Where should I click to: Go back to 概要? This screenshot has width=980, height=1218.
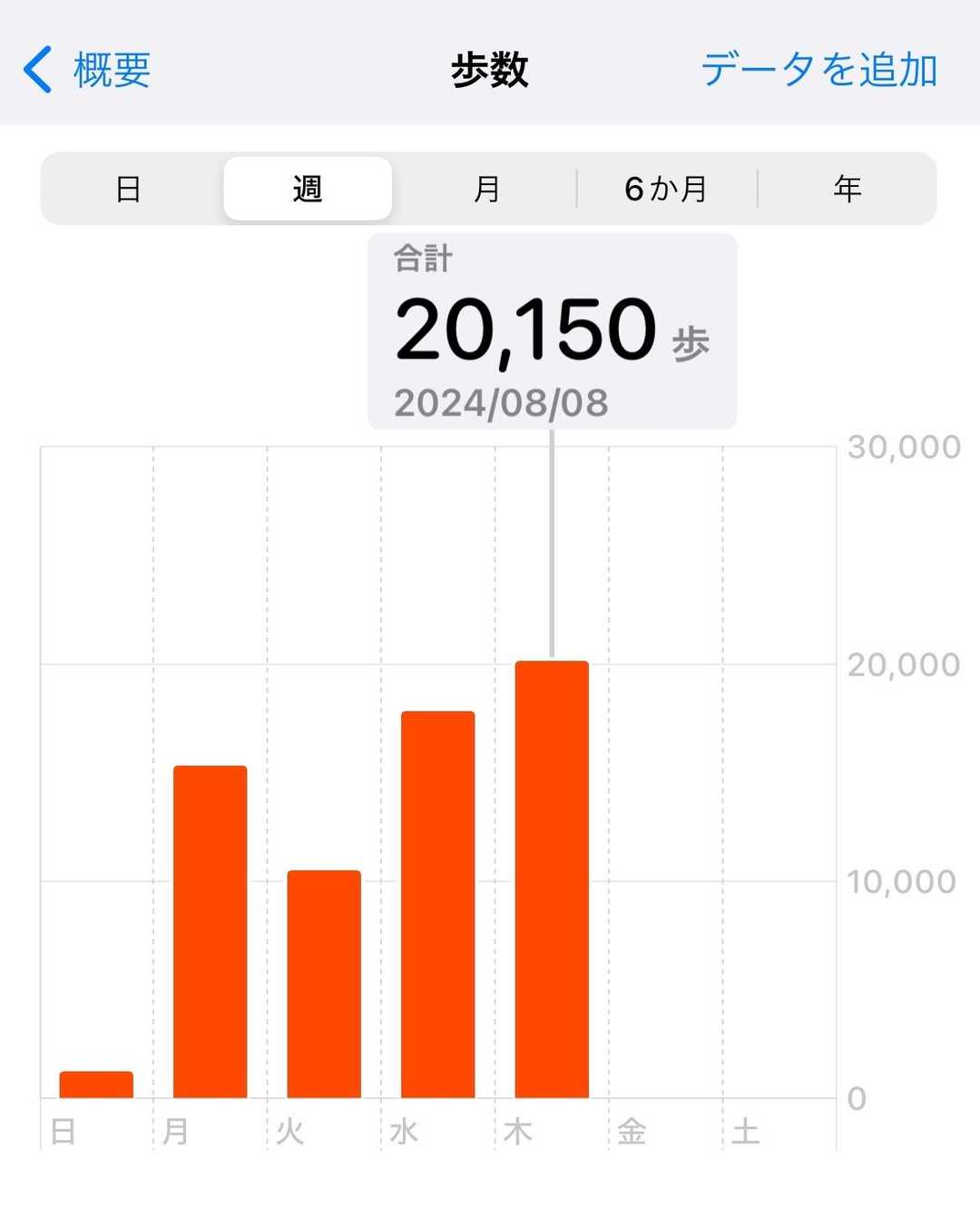pyautogui.click(x=87, y=70)
